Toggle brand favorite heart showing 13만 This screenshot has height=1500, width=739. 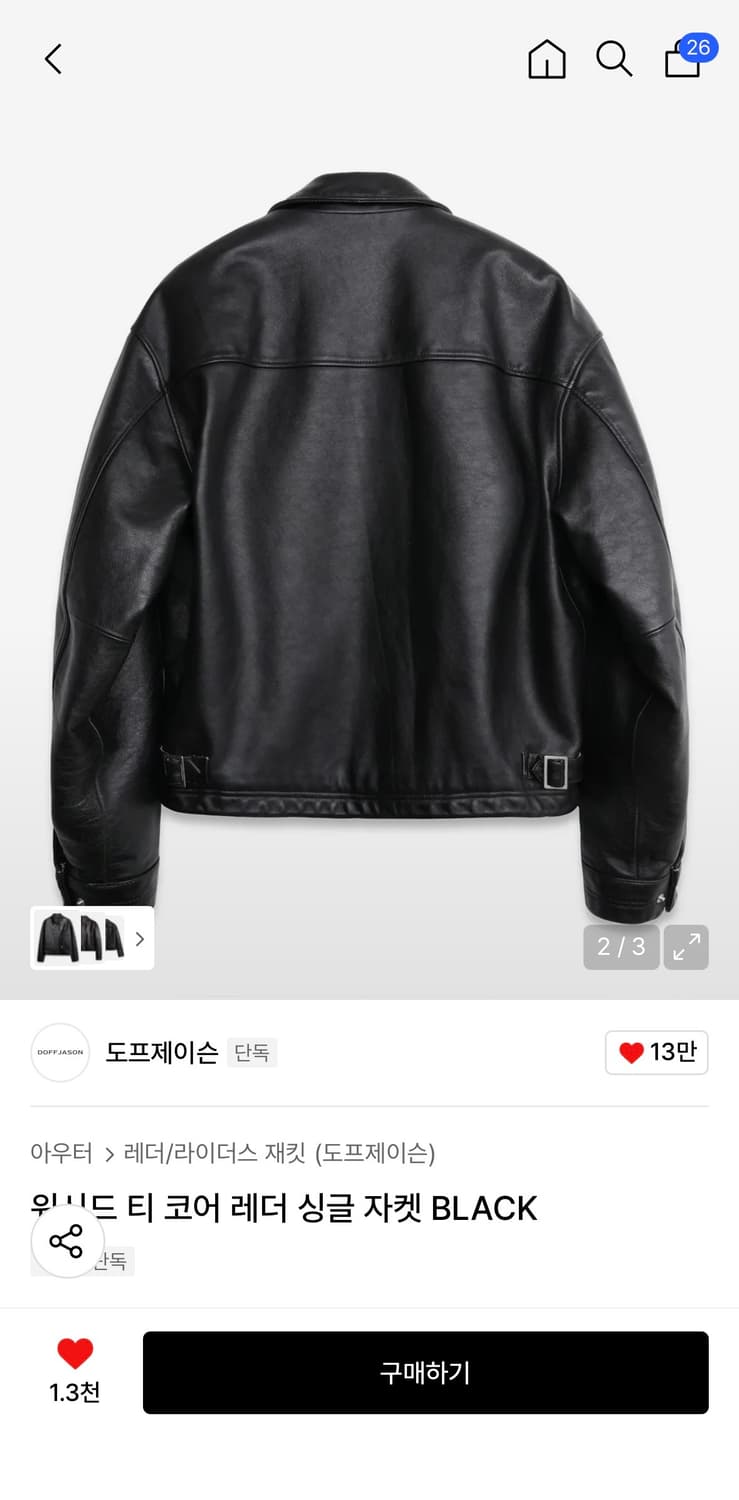tap(656, 1052)
